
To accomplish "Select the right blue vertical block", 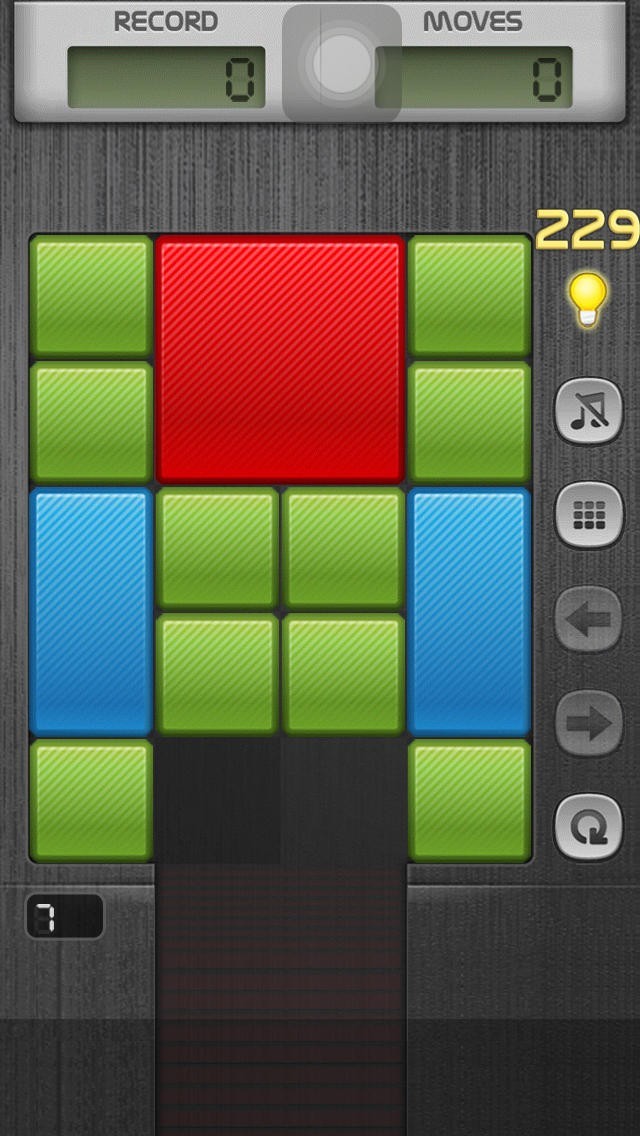I will 470,612.
